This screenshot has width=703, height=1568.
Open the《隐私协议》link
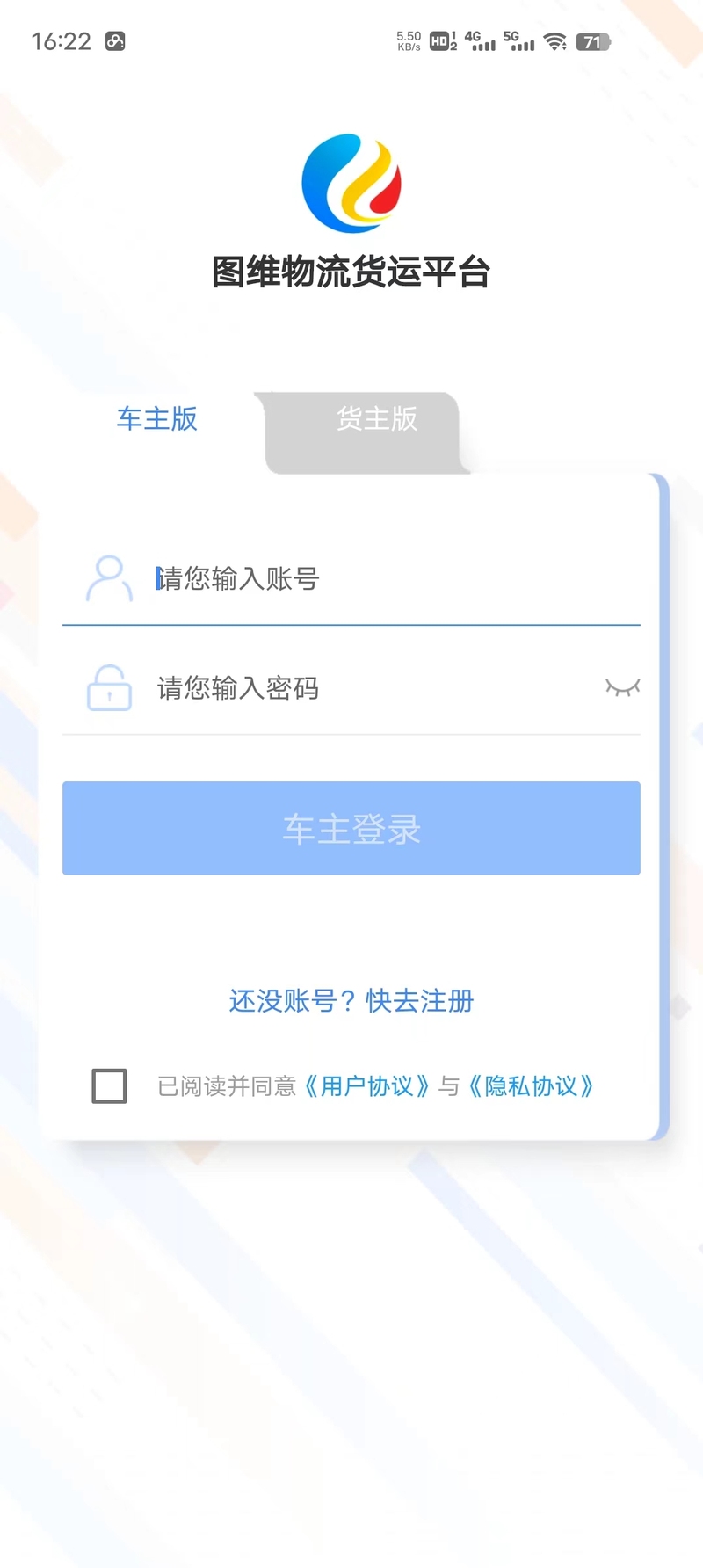point(531,1087)
